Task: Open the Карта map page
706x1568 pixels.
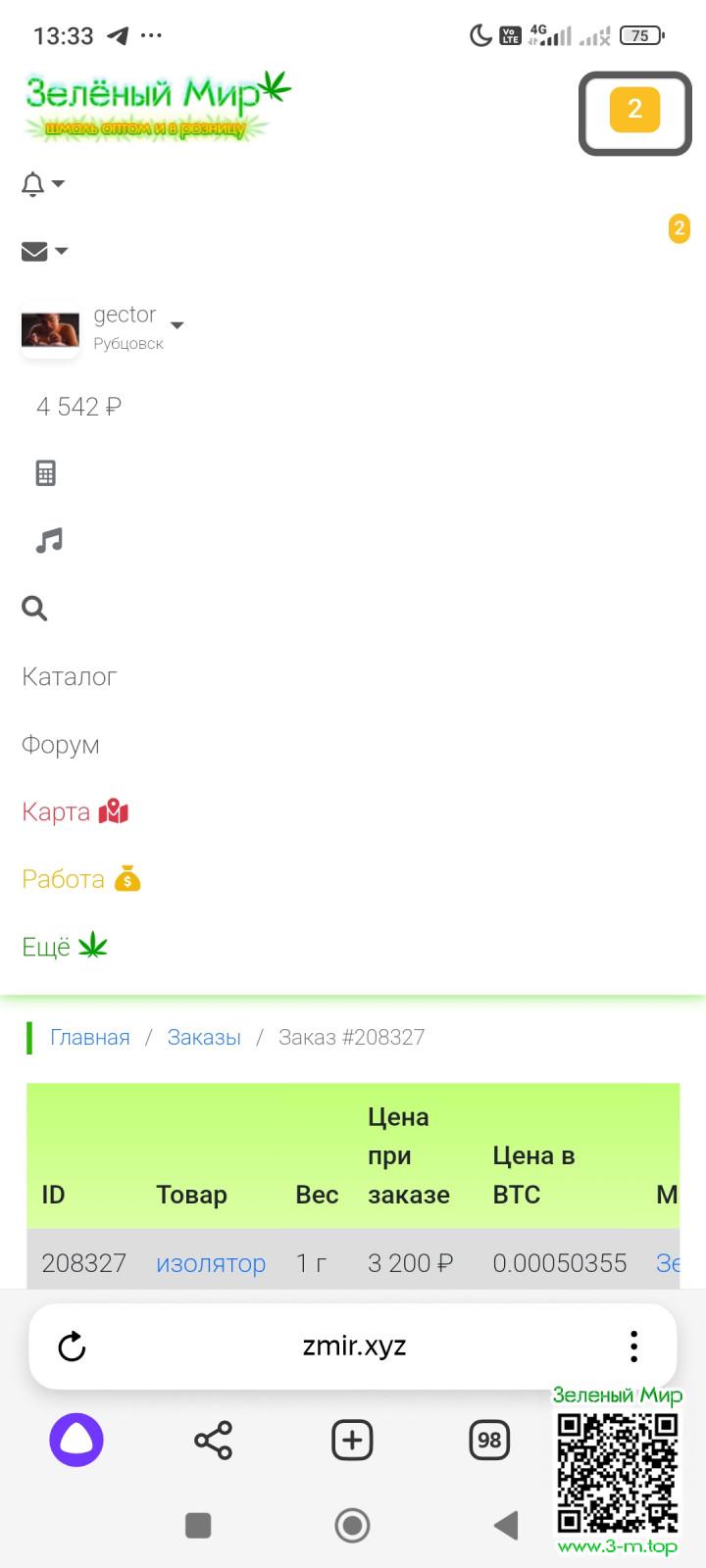Action: pyautogui.click(x=76, y=811)
